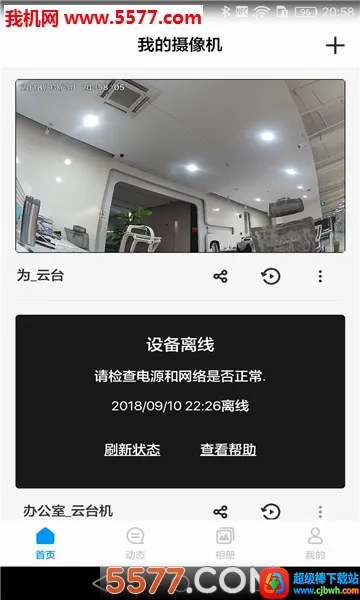Open more options for 为_云台
The height and width of the screenshot is (600, 360).
click(x=320, y=276)
